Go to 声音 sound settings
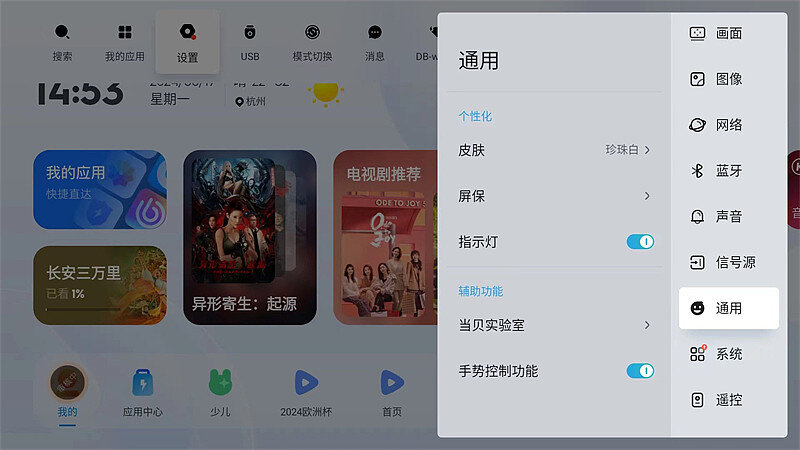The width and height of the screenshot is (800, 450). point(728,217)
